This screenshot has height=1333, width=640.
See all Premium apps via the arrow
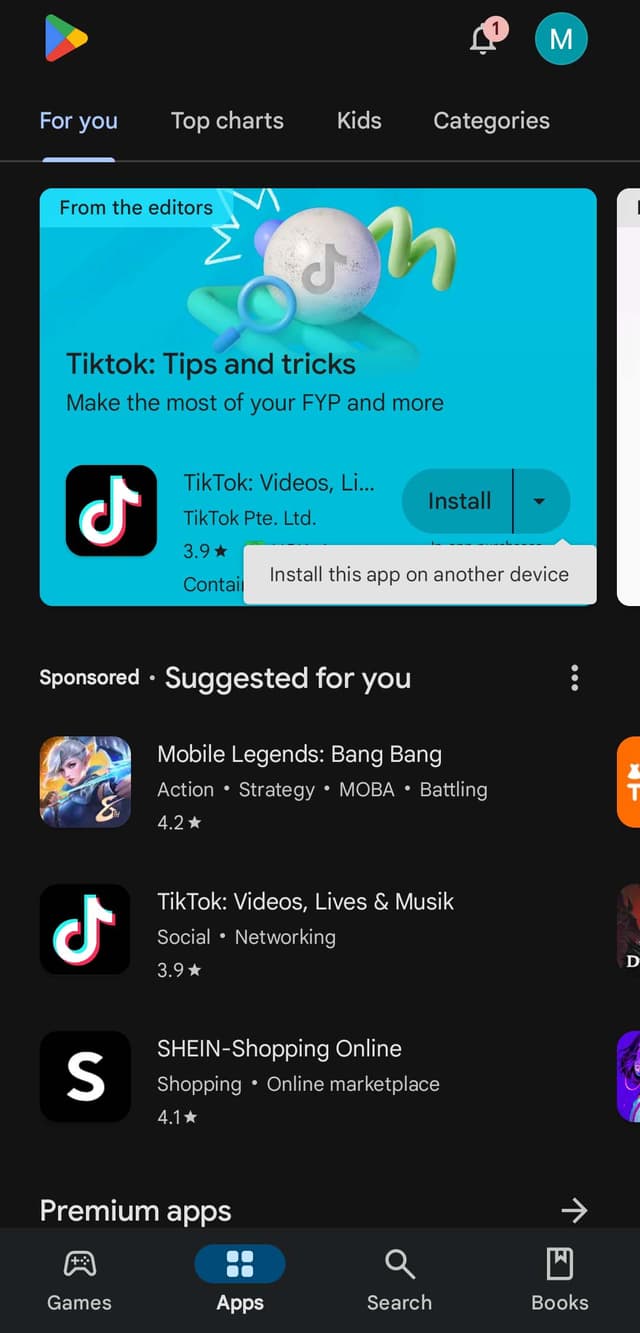pyautogui.click(x=574, y=1211)
